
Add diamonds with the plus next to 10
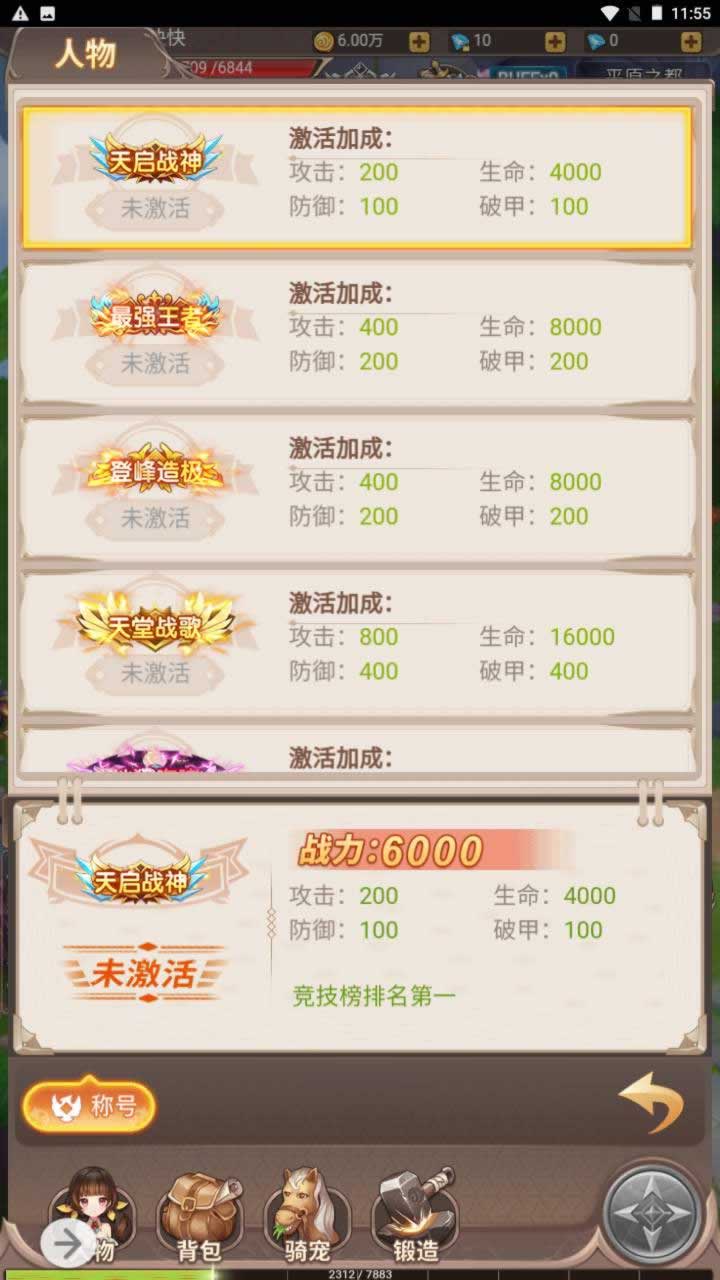click(555, 41)
